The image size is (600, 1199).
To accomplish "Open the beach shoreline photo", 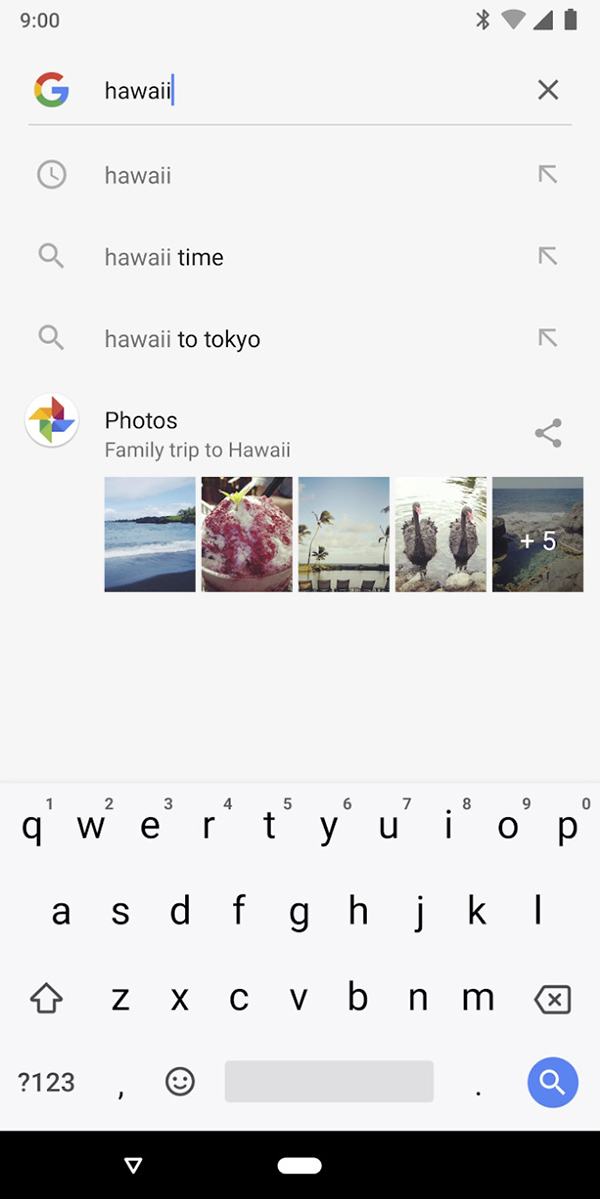I will click(x=150, y=534).
